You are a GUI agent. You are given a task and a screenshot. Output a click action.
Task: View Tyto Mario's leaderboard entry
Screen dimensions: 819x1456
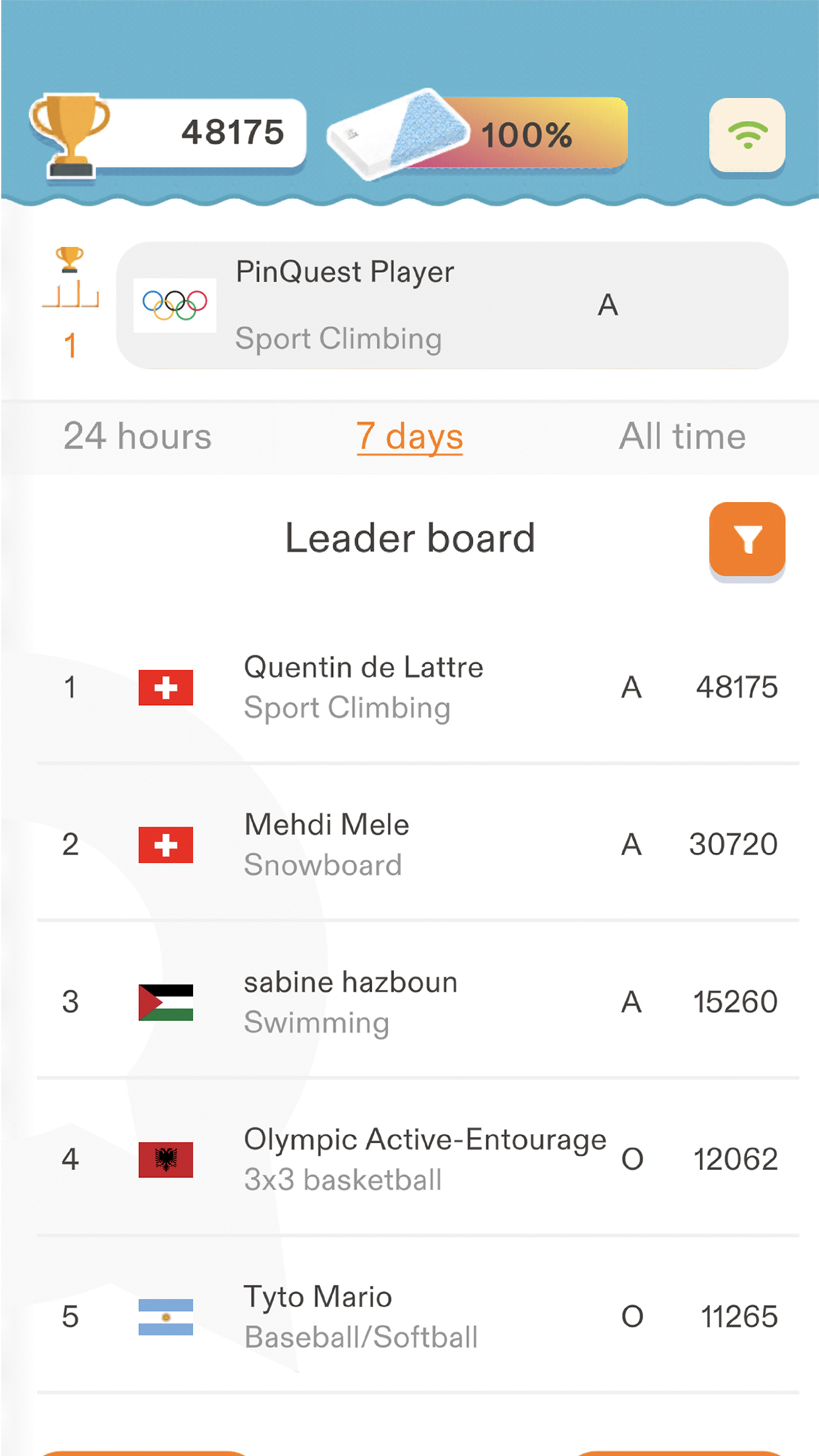[418, 1317]
